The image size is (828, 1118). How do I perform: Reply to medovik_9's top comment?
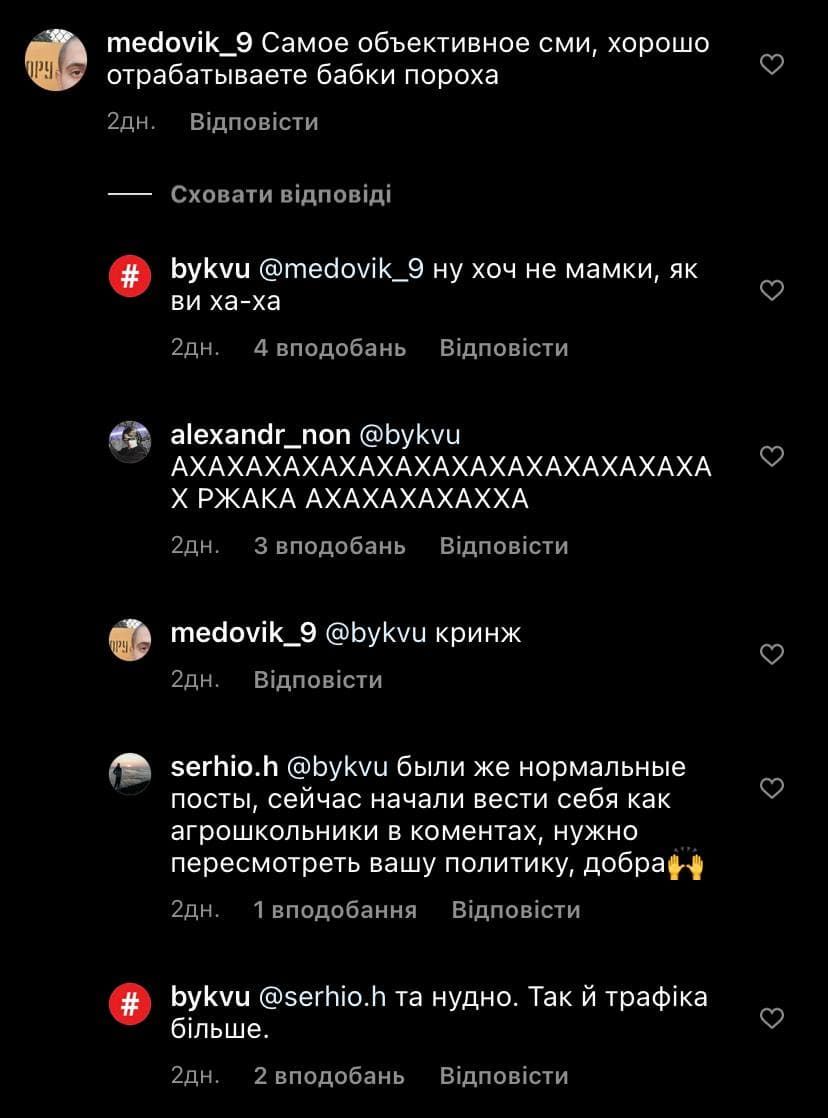pyautogui.click(x=253, y=122)
